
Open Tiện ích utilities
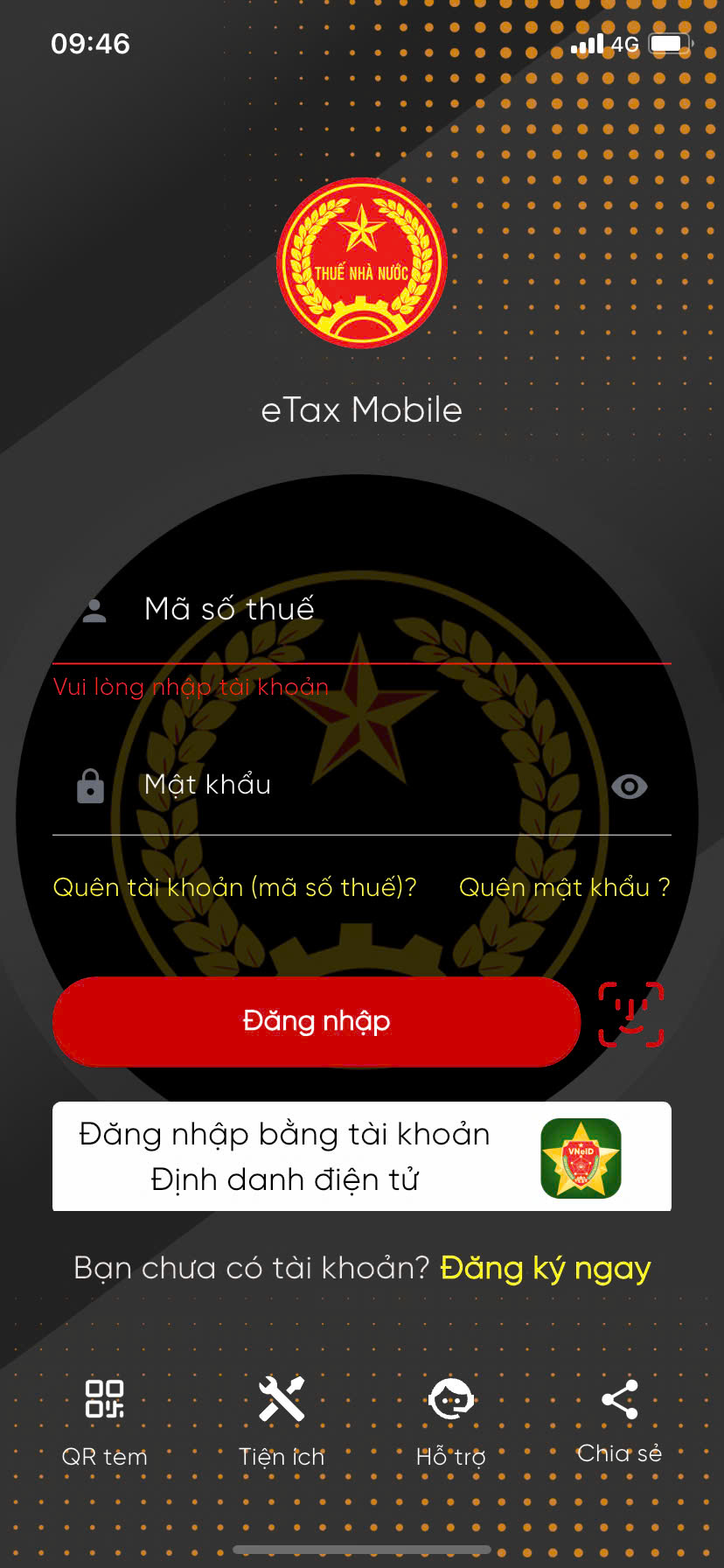(x=282, y=1419)
